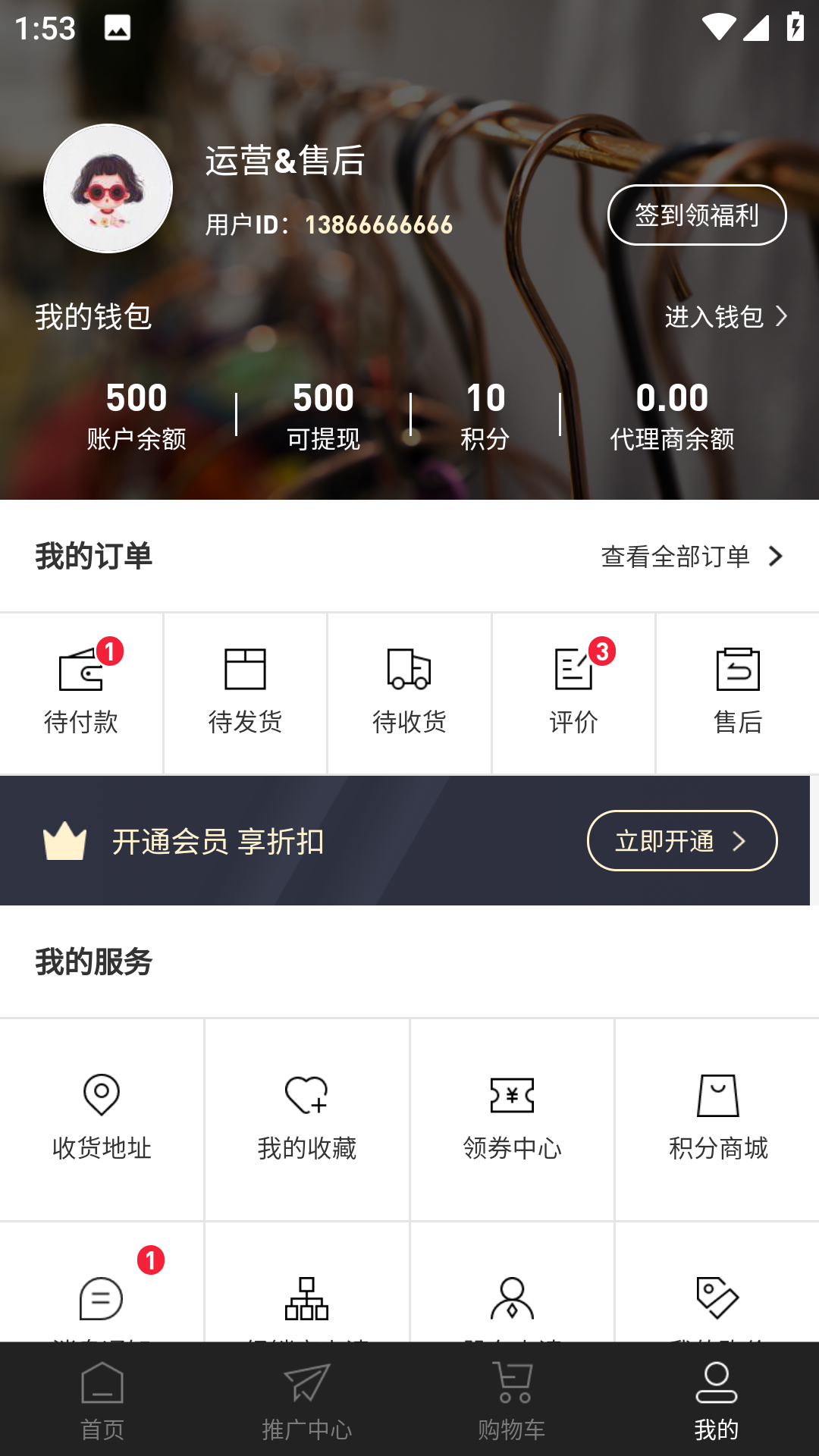This screenshot has width=819, height=1456.
Task: Tap the 签到领福利 sign-in button
Action: point(696,215)
